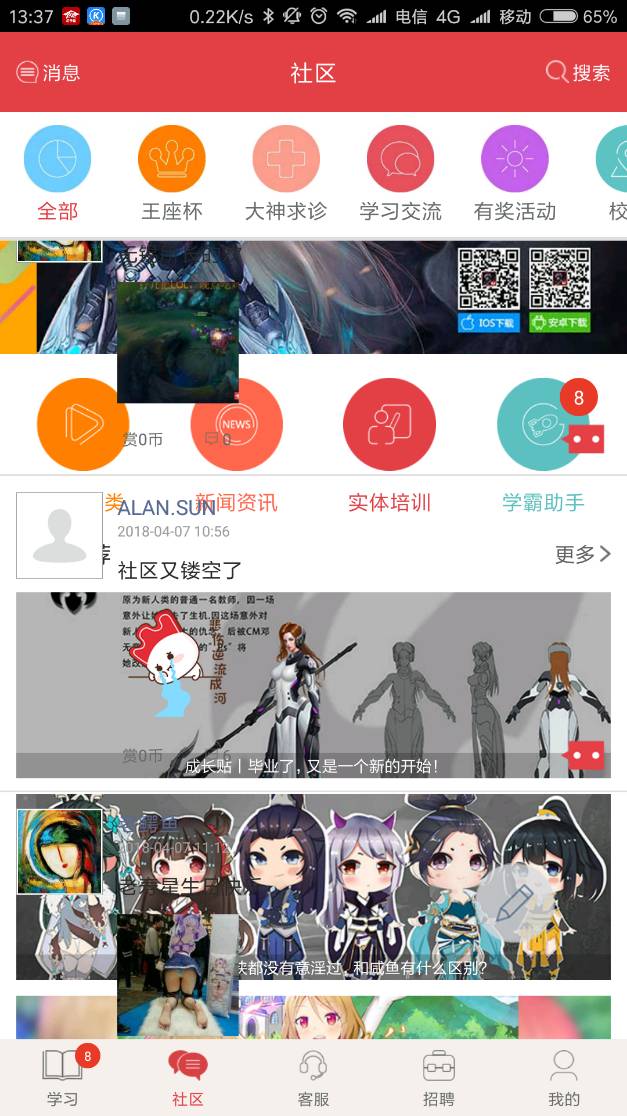627x1116 pixels.
Task: Select the 全部 category
Action: 57,175
